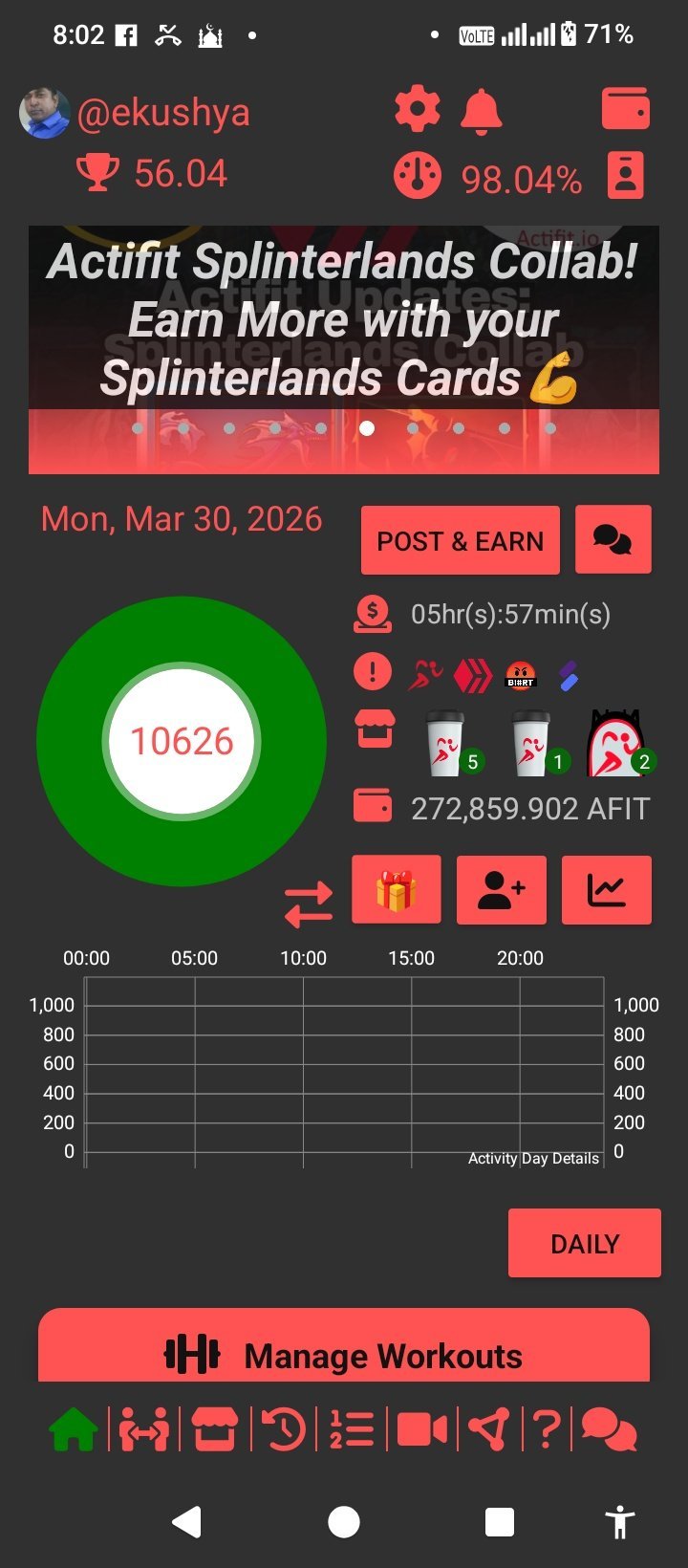Viewport: 688px width, 1568px height.
Task: Tap the add friend referral button
Action: pos(501,890)
